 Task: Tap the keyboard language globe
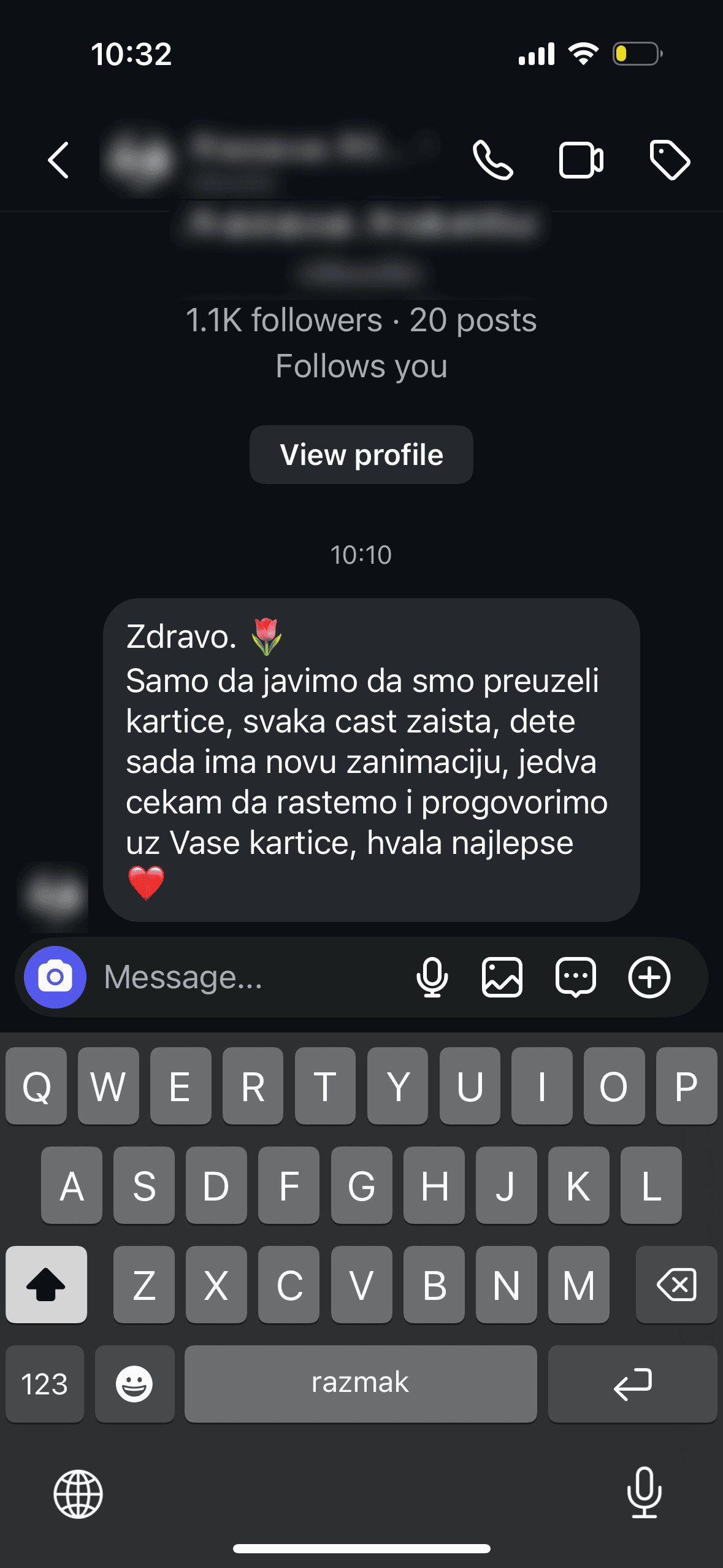click(x=78, y=1494)
